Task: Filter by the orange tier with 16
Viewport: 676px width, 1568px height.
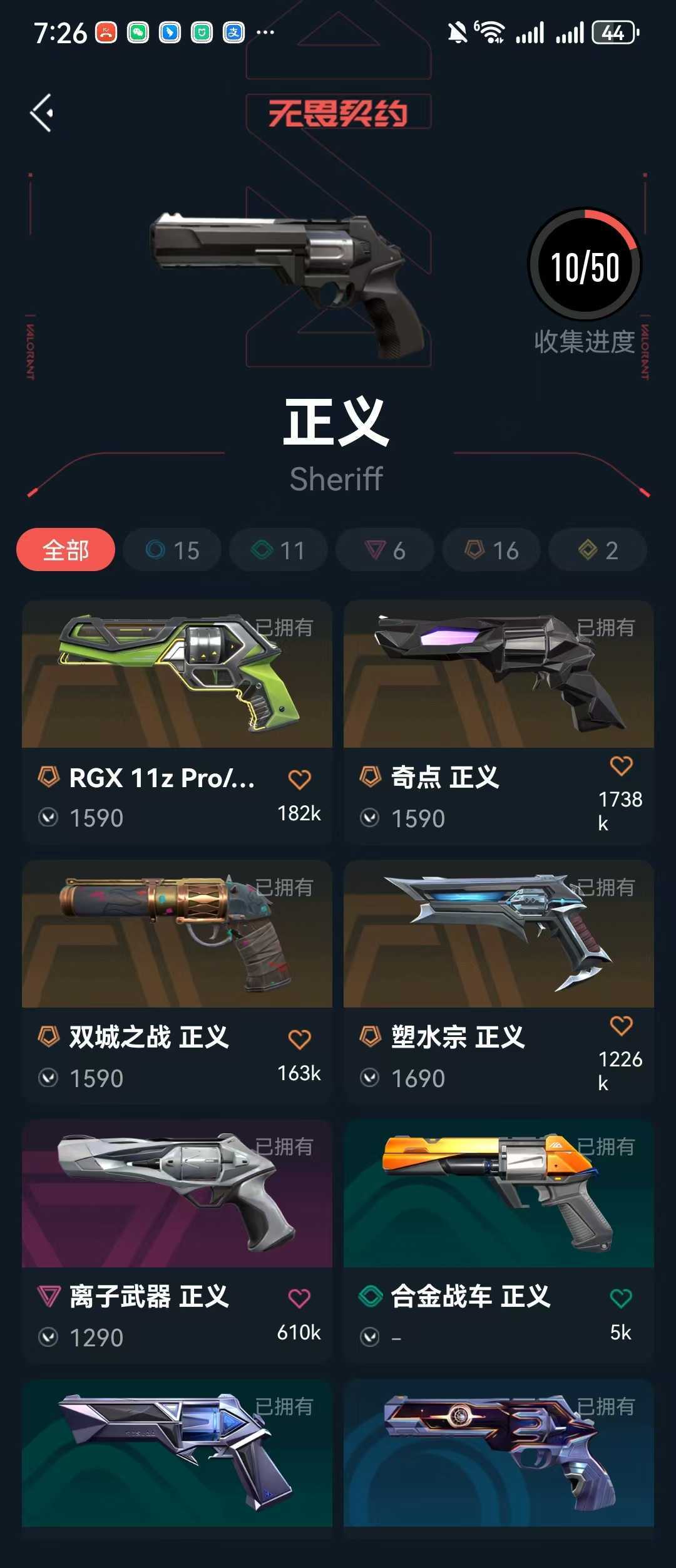Action: pos(491,550)
